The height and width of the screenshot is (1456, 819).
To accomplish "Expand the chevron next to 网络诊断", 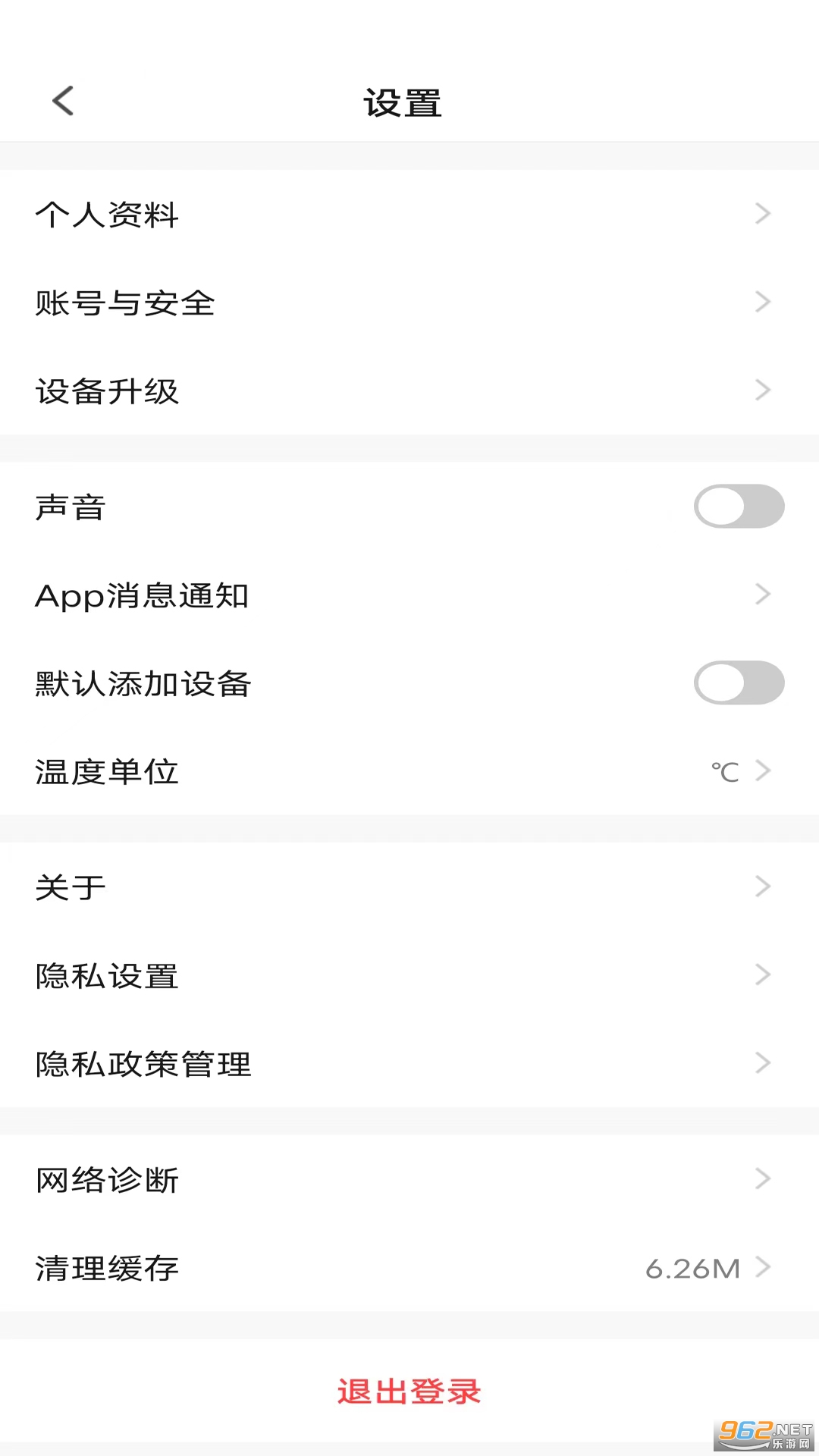I will 763,1178.
